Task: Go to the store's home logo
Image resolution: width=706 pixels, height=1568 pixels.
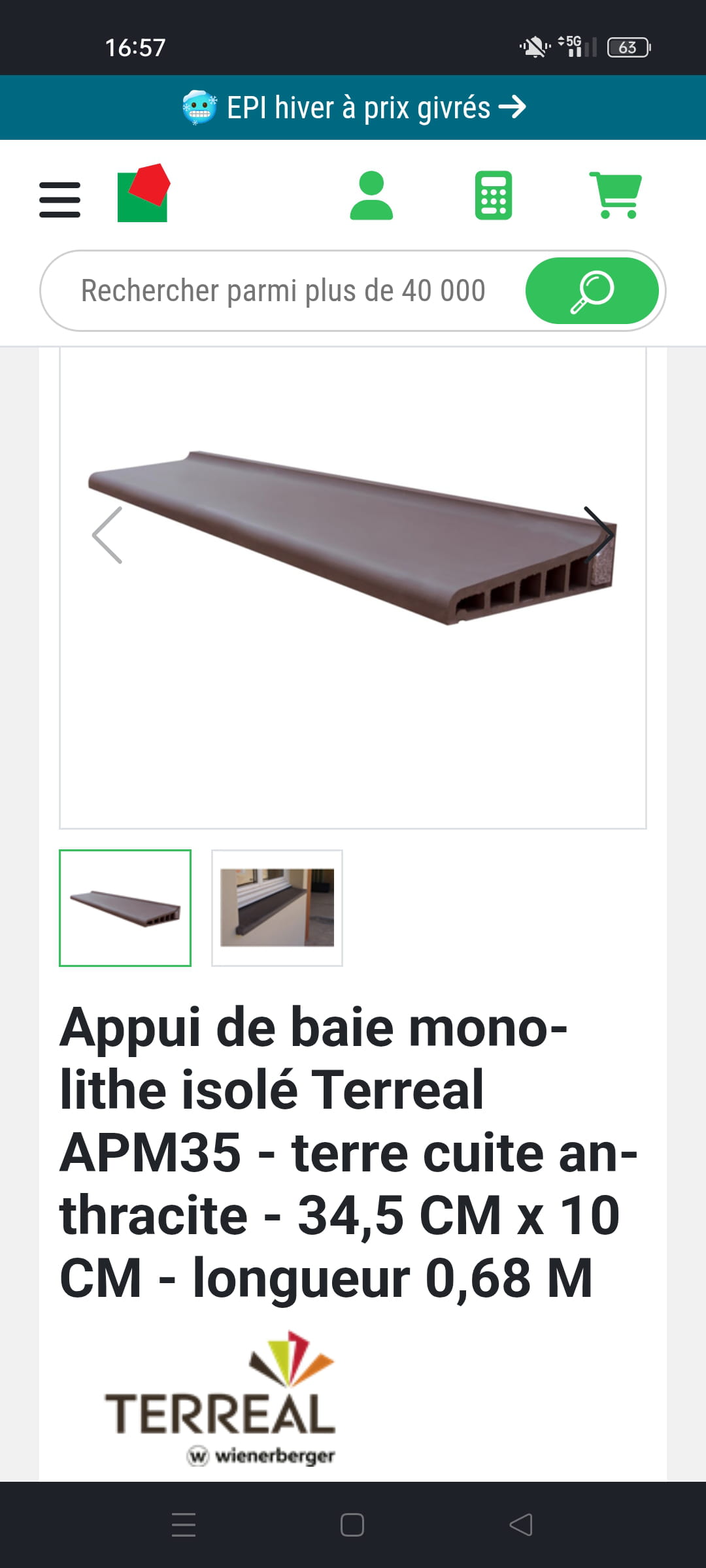Action: 143,193
